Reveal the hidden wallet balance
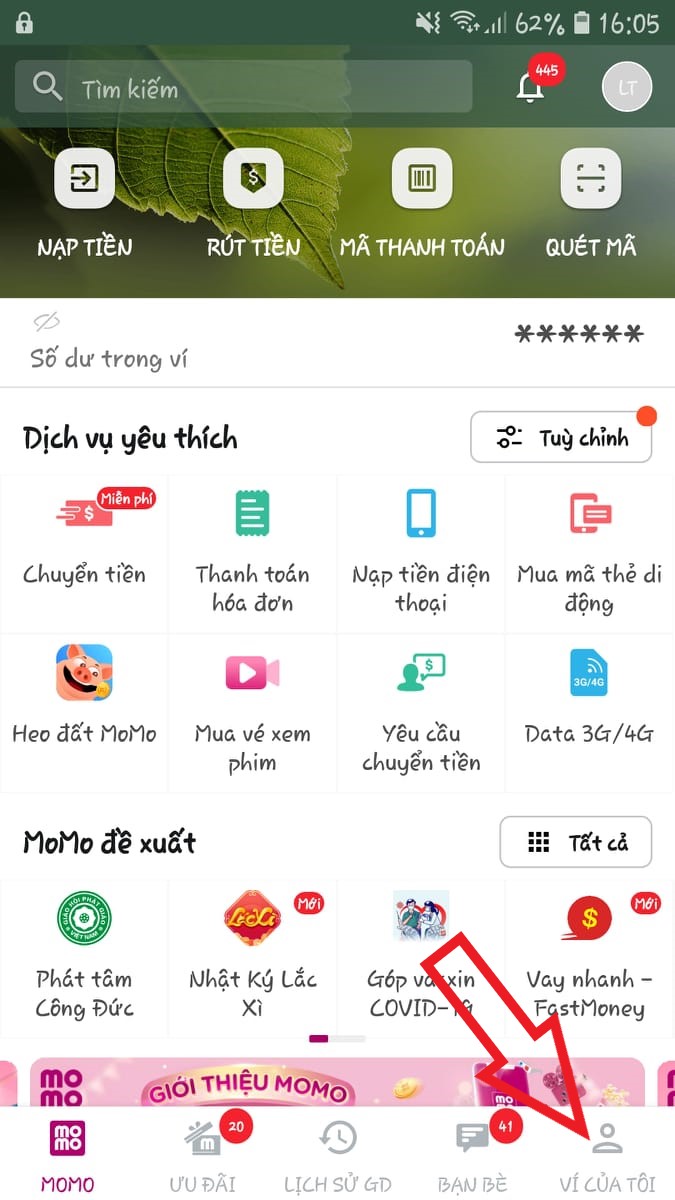 [x=47, y=322]
